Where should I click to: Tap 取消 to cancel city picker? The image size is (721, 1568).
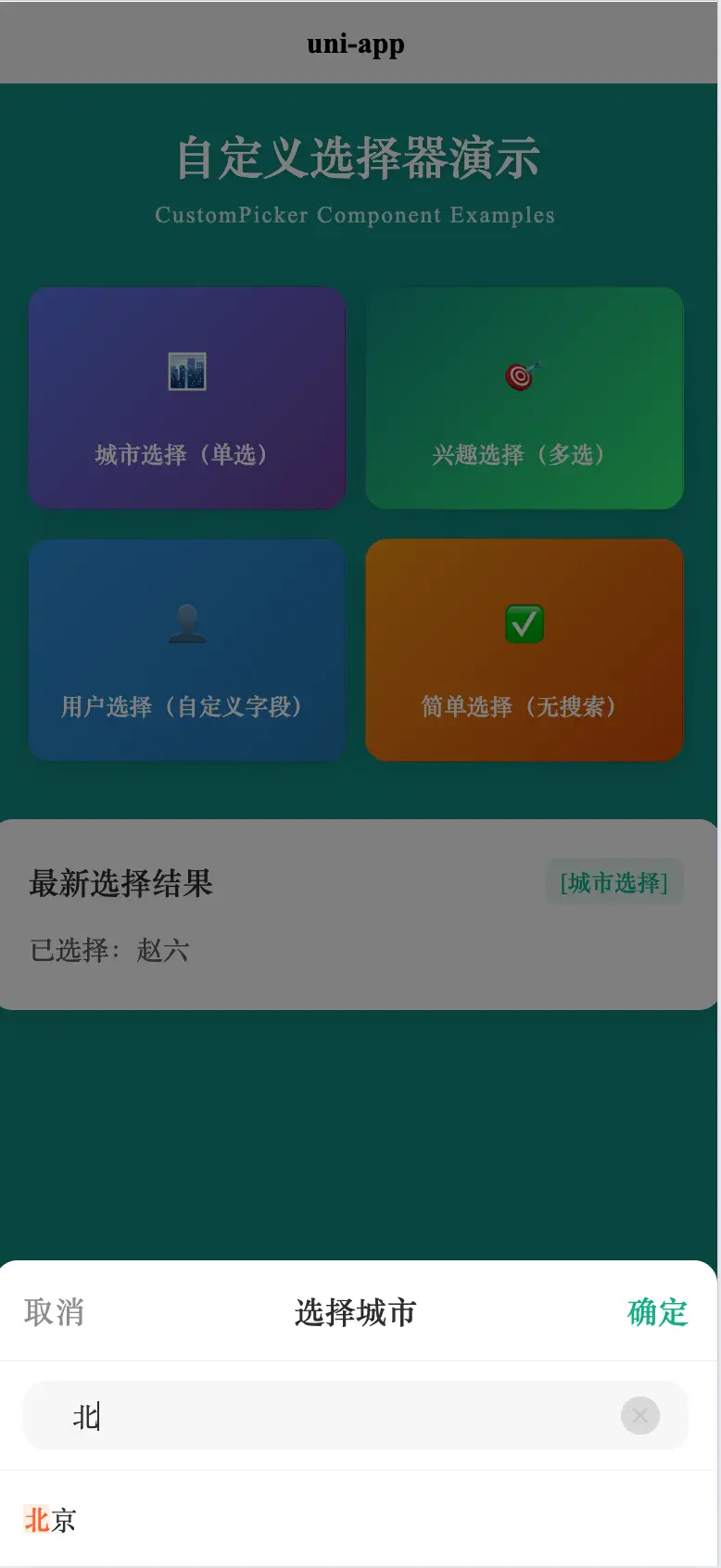(54, 1312)
